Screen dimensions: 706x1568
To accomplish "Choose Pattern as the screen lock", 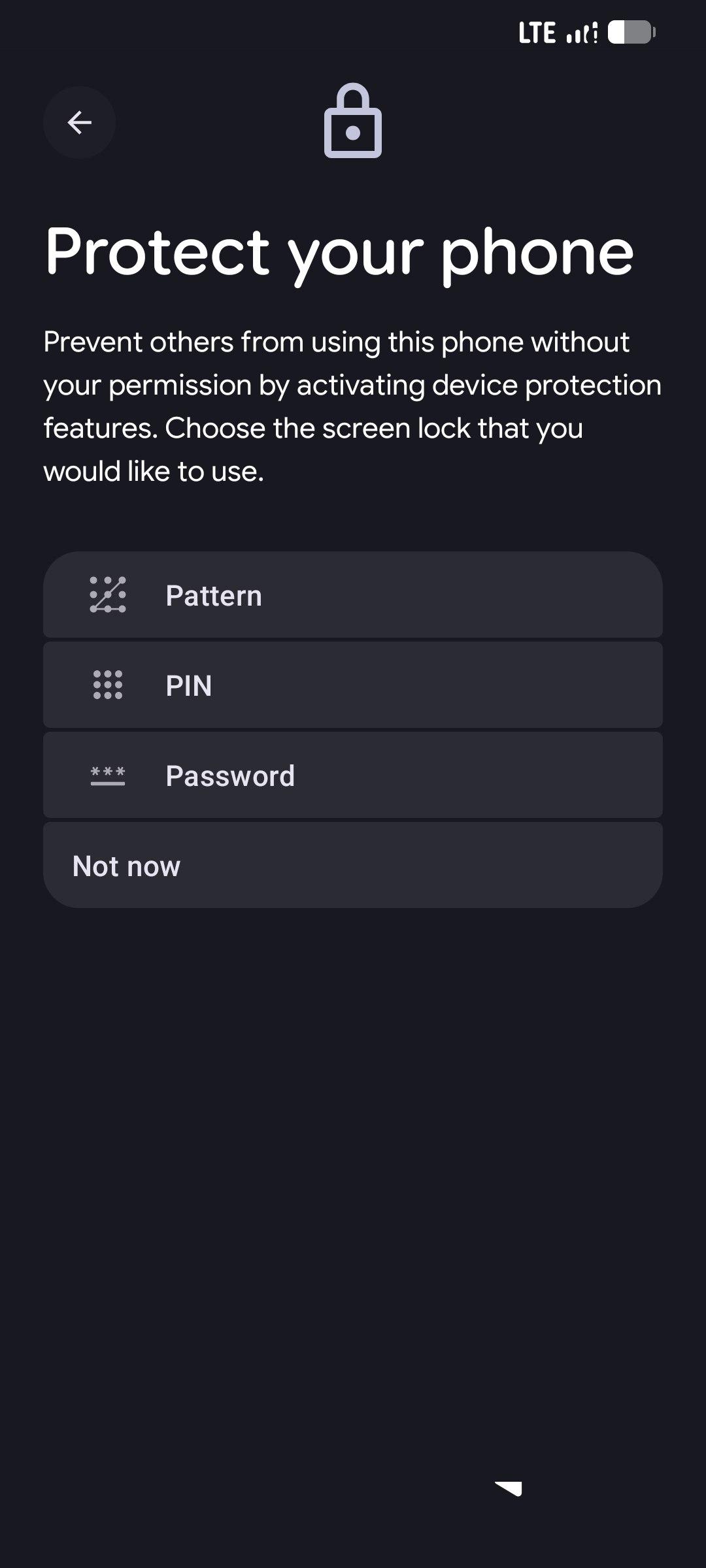I will pos(353,595).
